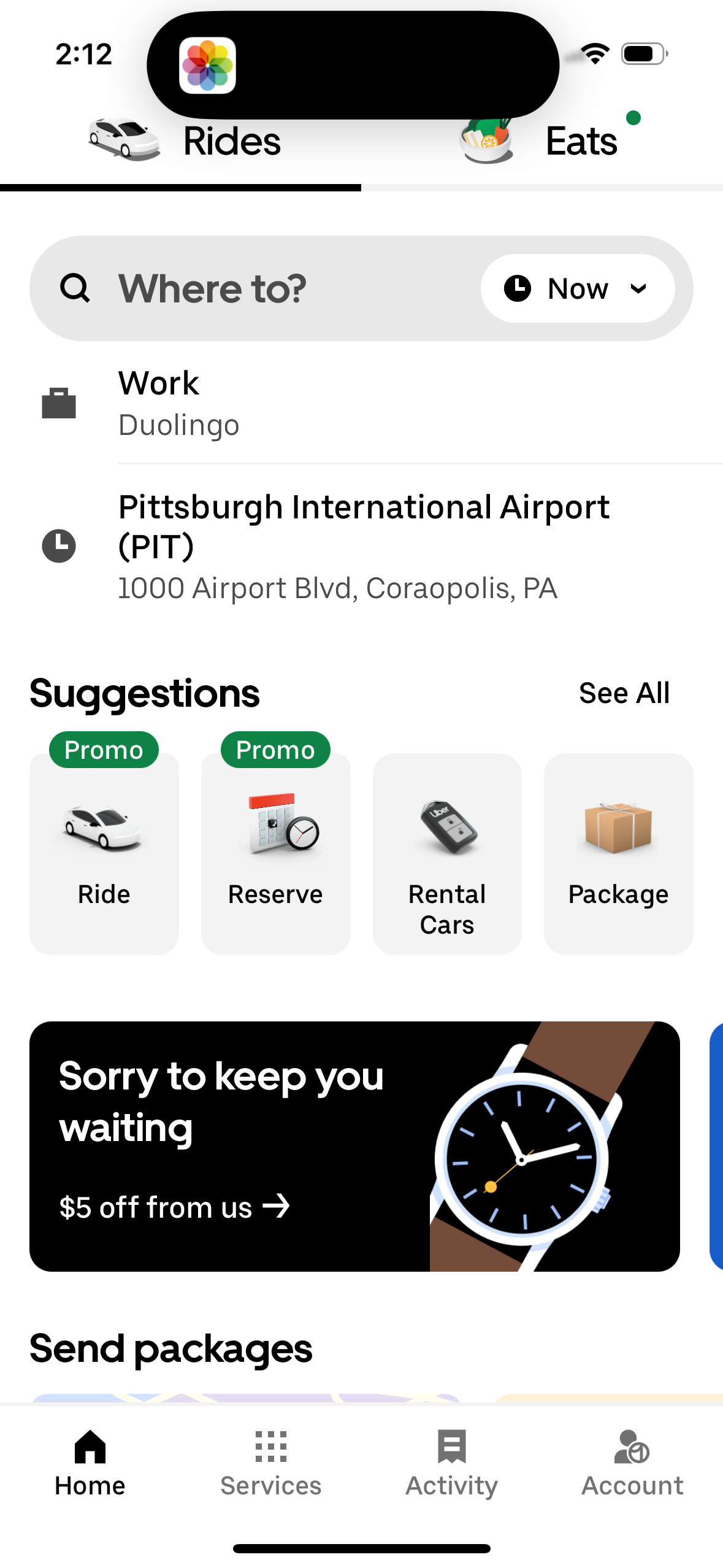Tap the search magnifier icon
723x1568 pixels.
[75, 288]
